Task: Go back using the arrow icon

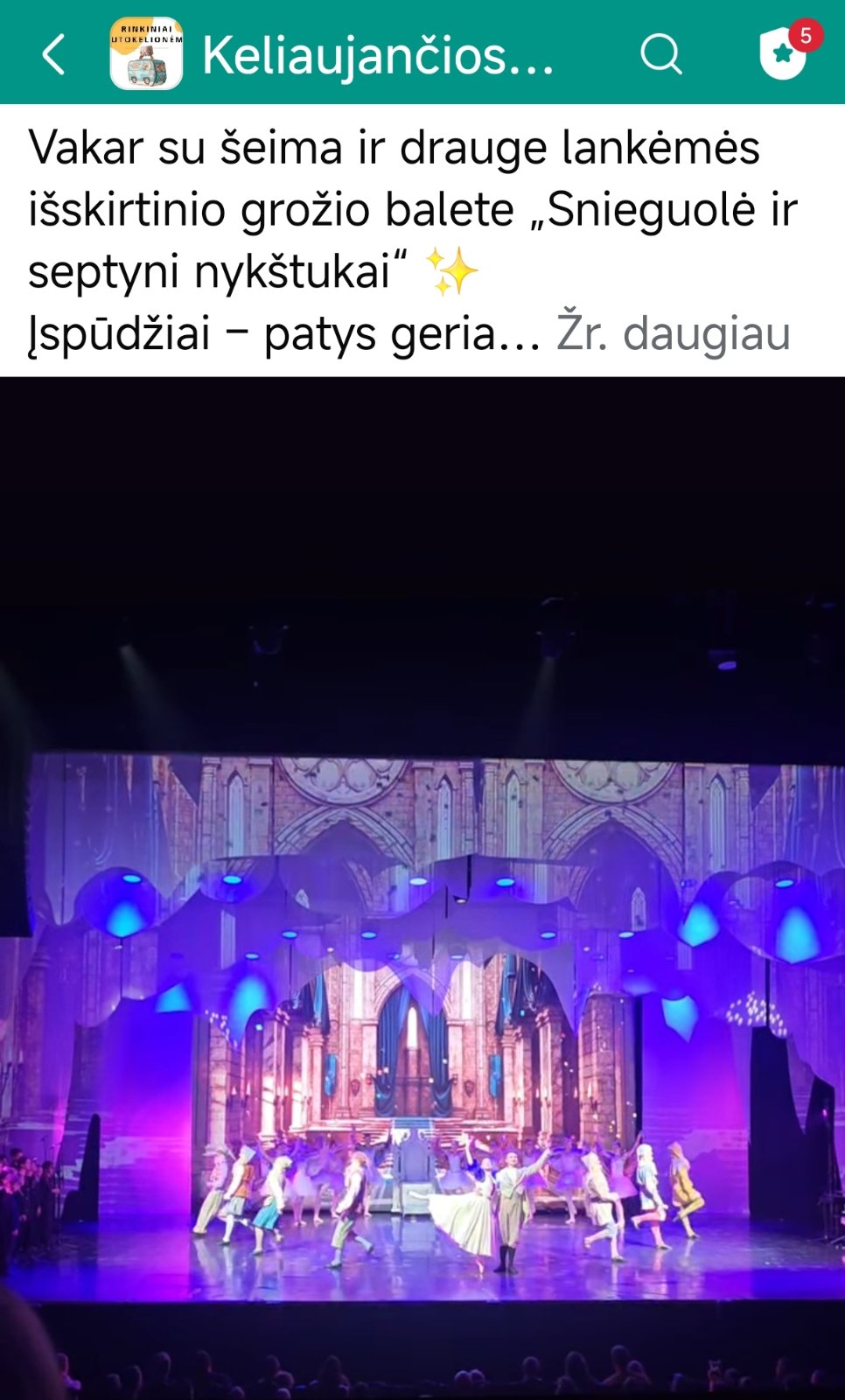Action: (54, 54)
